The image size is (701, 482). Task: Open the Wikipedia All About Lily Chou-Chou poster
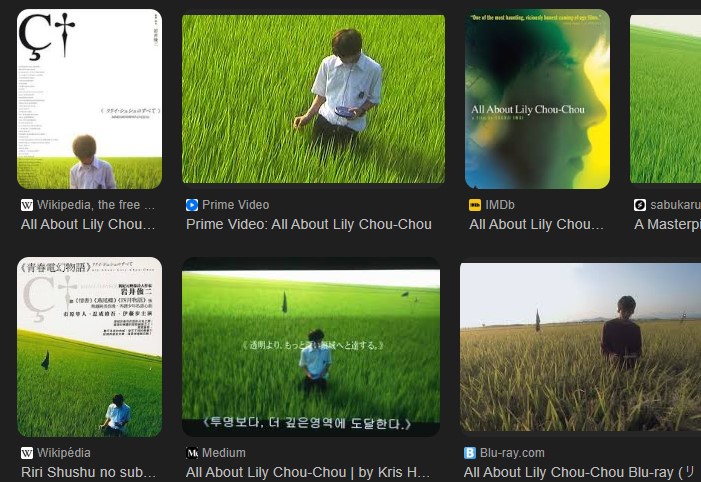pos(89,99)
